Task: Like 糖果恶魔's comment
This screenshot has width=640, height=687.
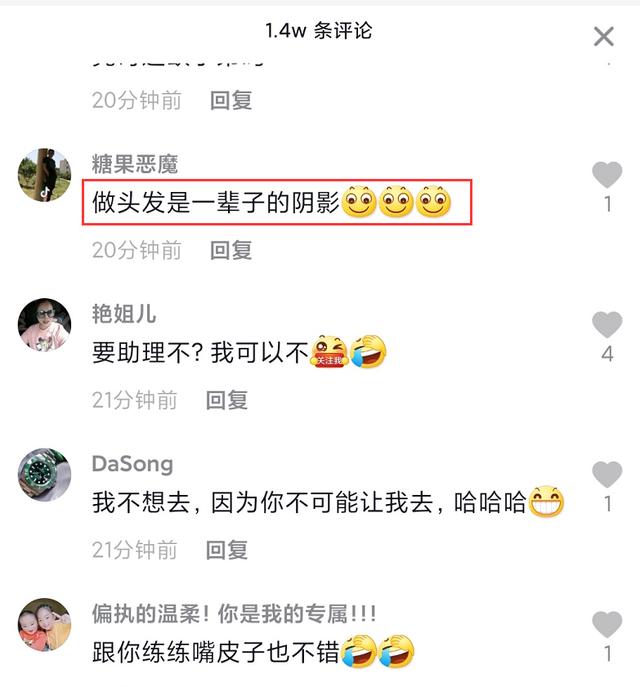Action: 607,175
